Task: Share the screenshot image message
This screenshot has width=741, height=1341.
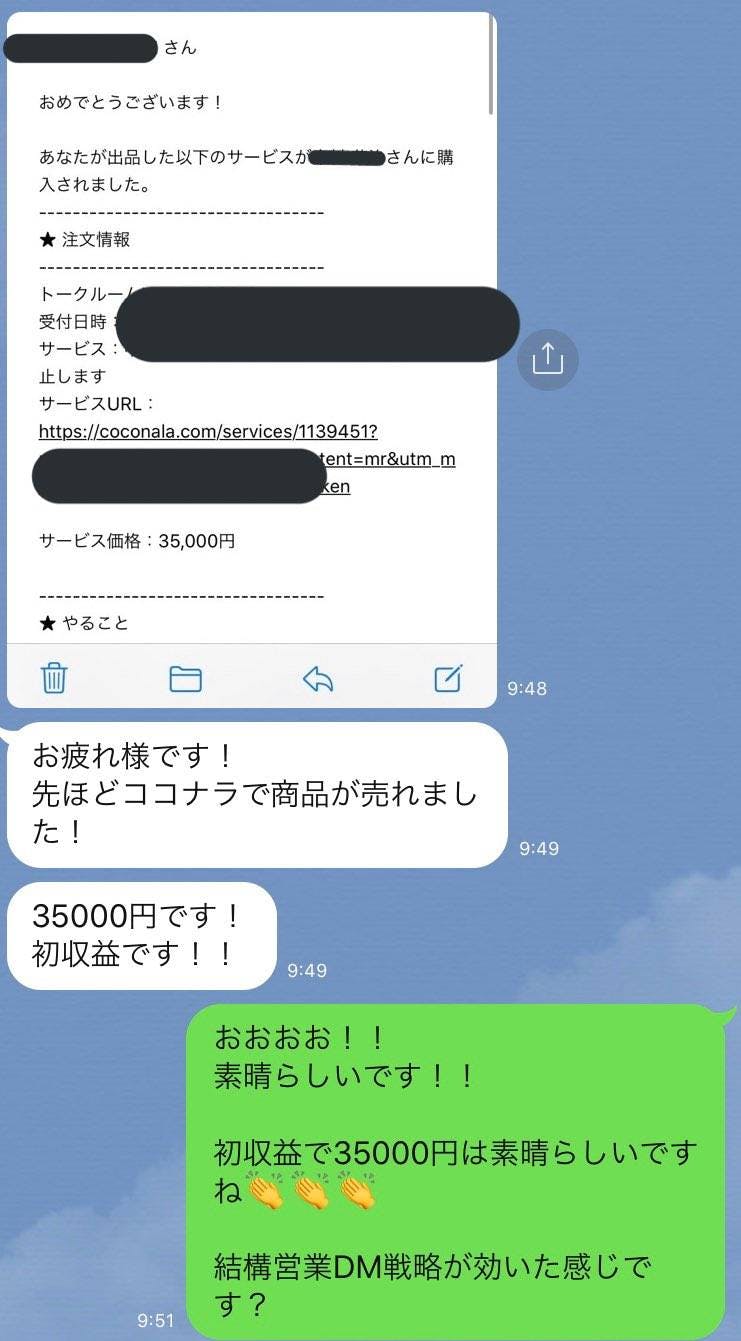Action: point(547,359)
